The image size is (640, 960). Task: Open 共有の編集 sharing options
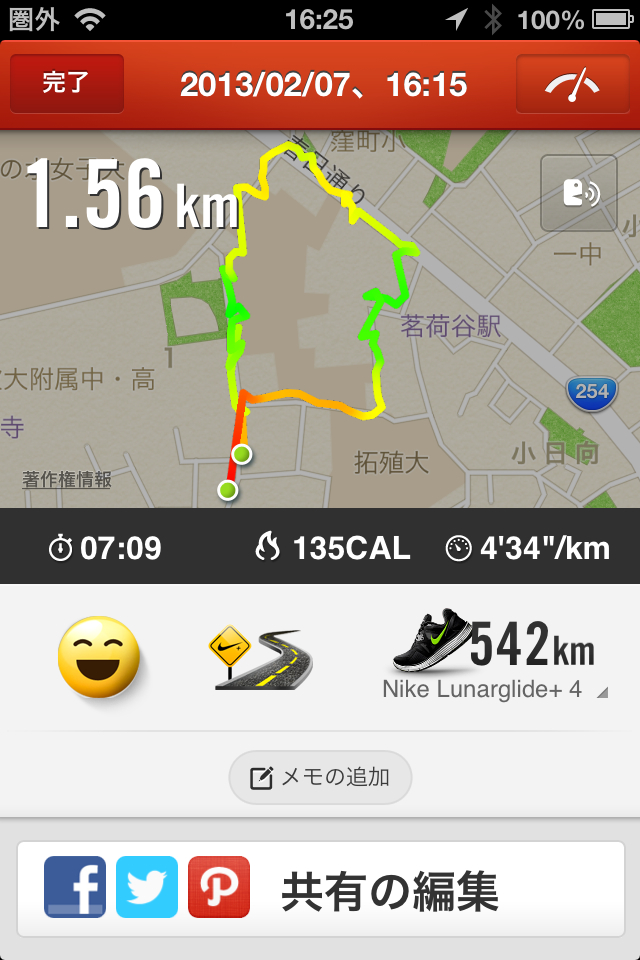point(320,889)
